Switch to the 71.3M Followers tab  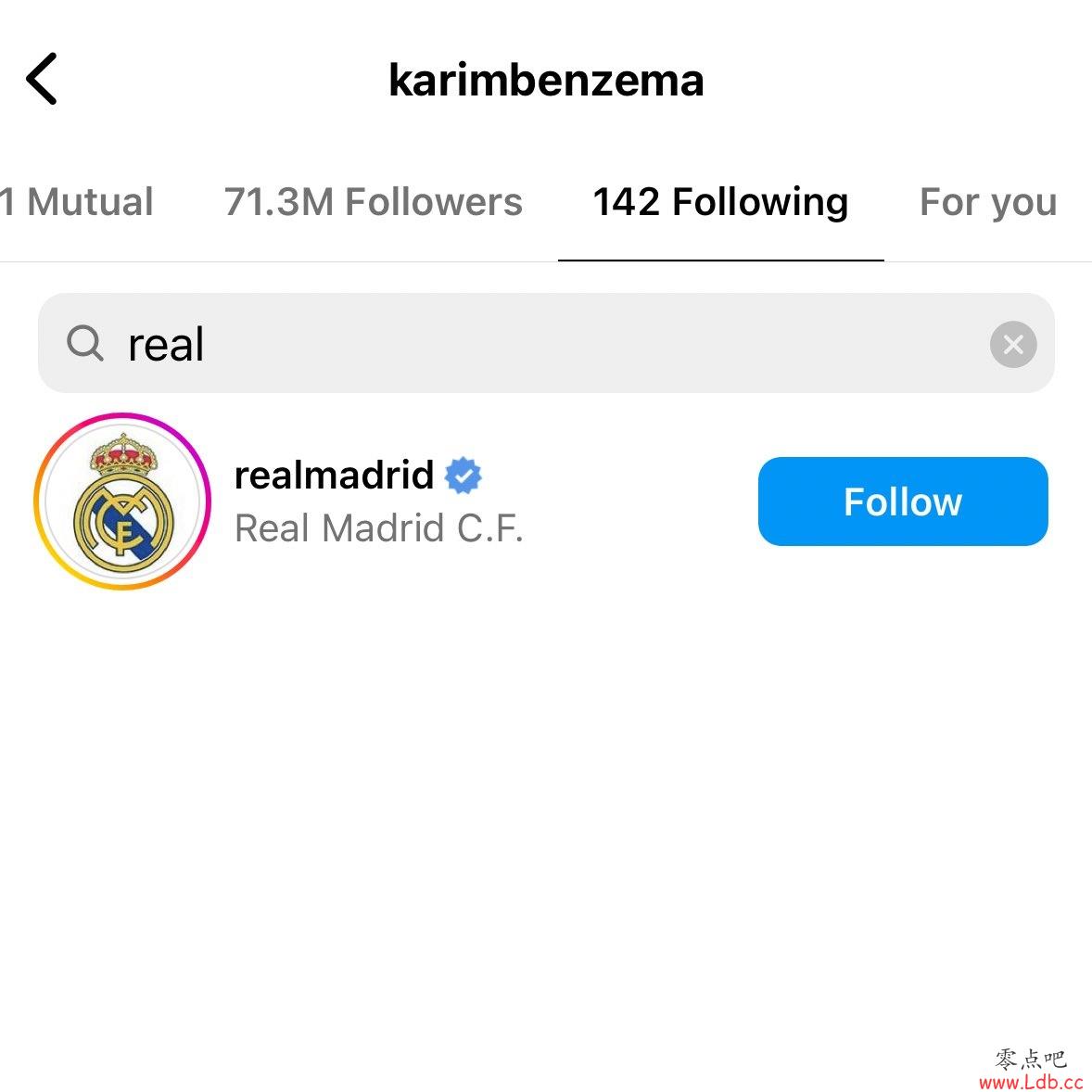point(373,202)
